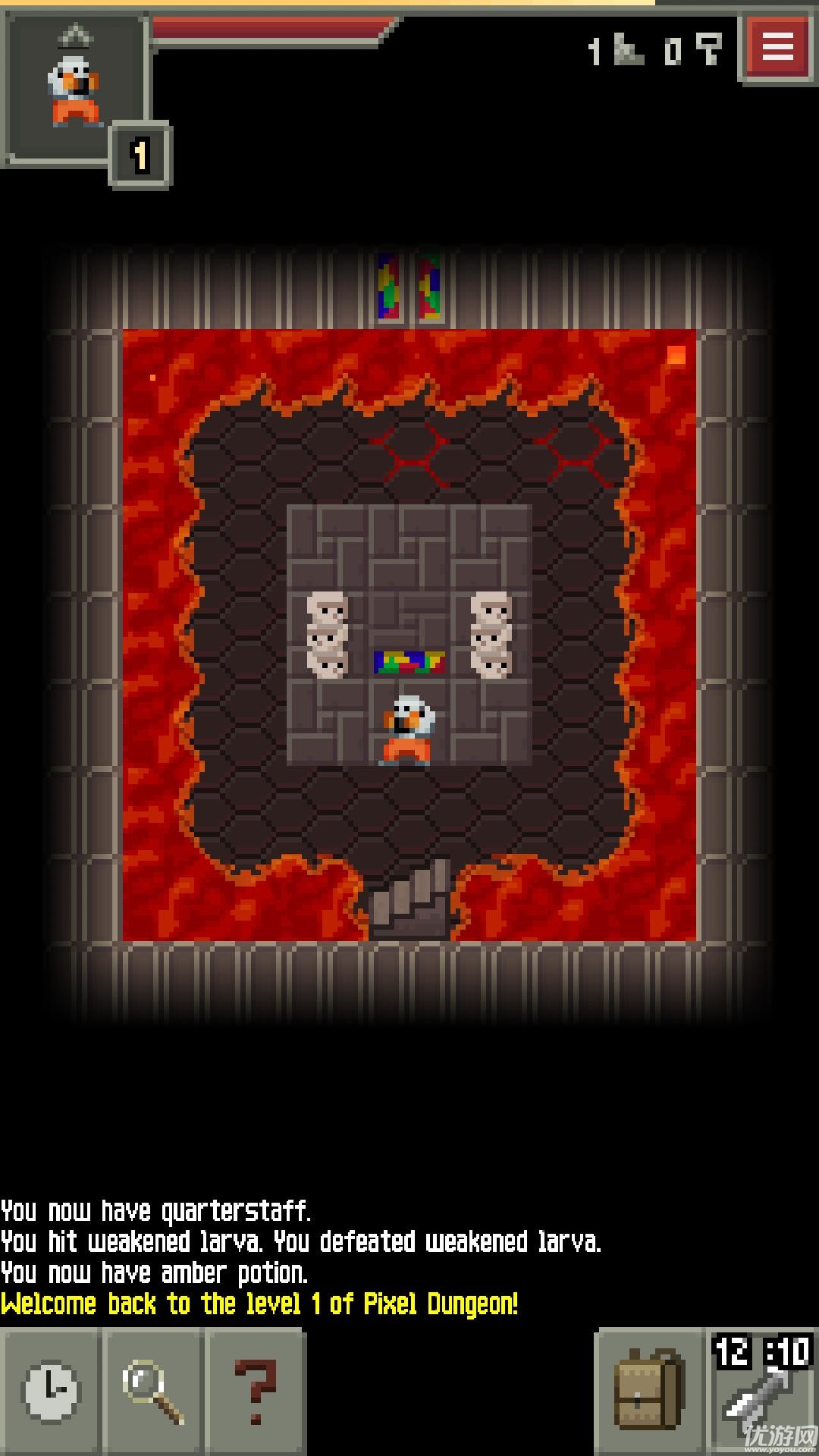Open the hero avatar info panel
The image size is (819, 1456).
tap(74, 91)
